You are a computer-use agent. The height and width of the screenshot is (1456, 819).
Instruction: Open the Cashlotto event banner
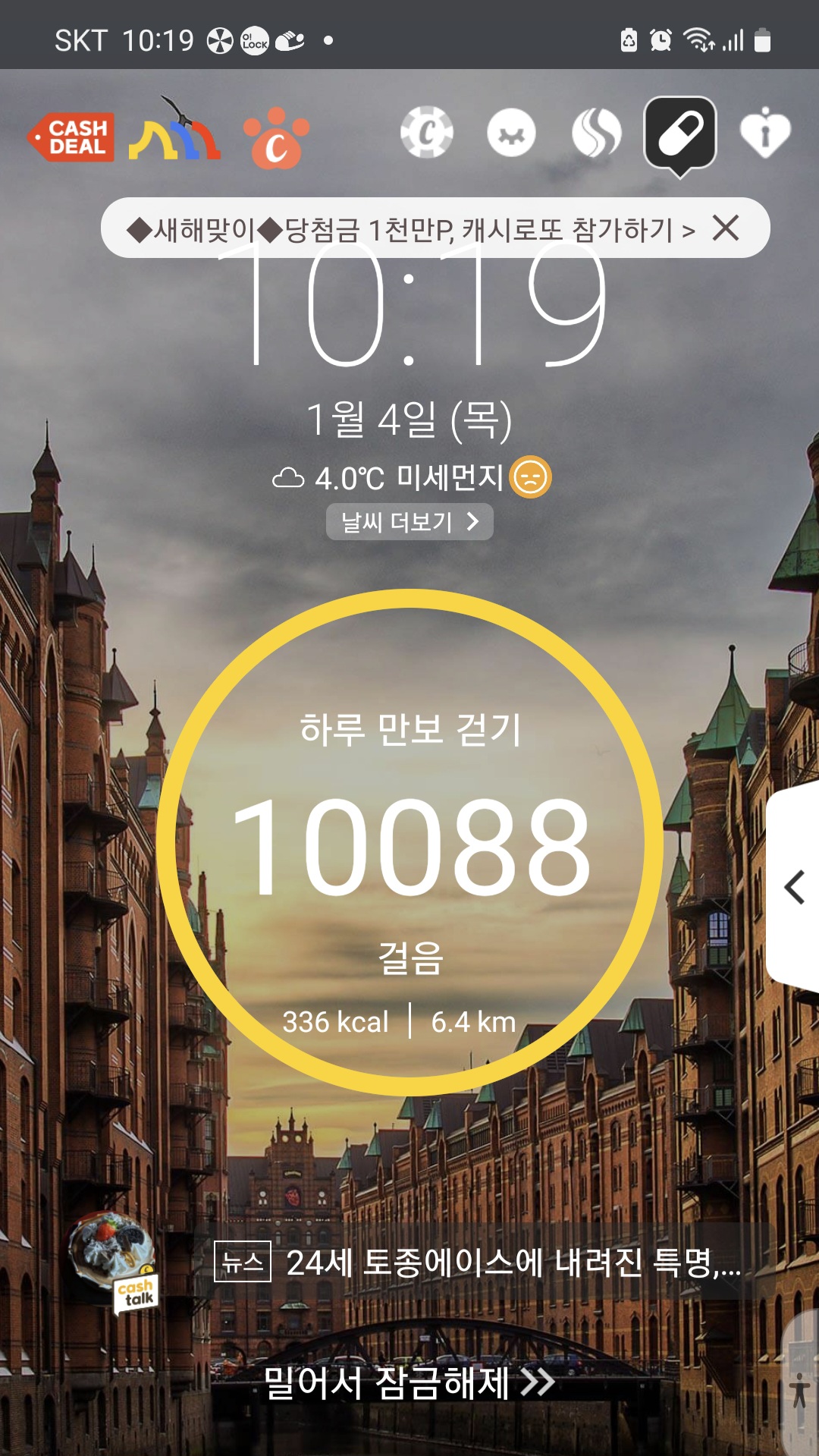(x=409, y=228)
